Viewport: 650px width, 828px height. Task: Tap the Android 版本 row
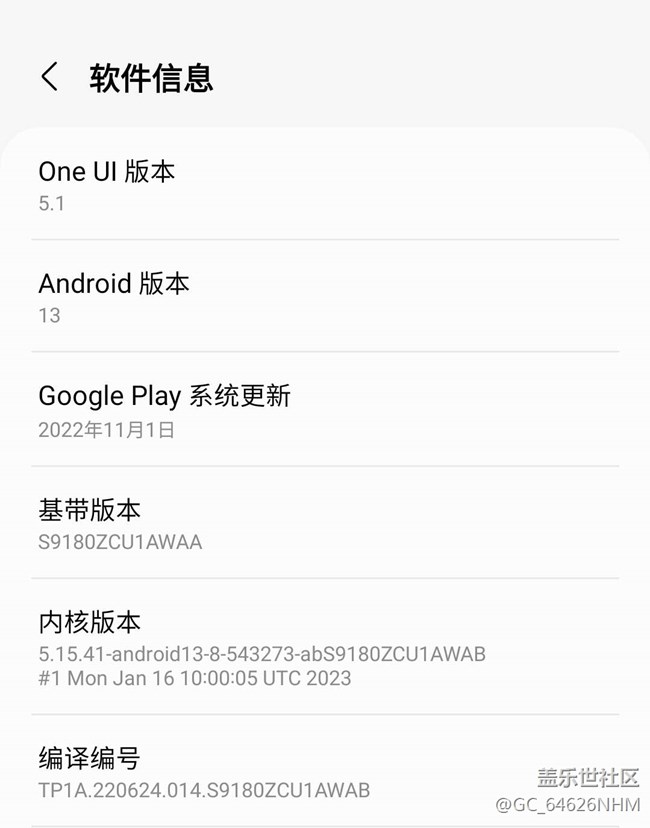tap(325, 297)
